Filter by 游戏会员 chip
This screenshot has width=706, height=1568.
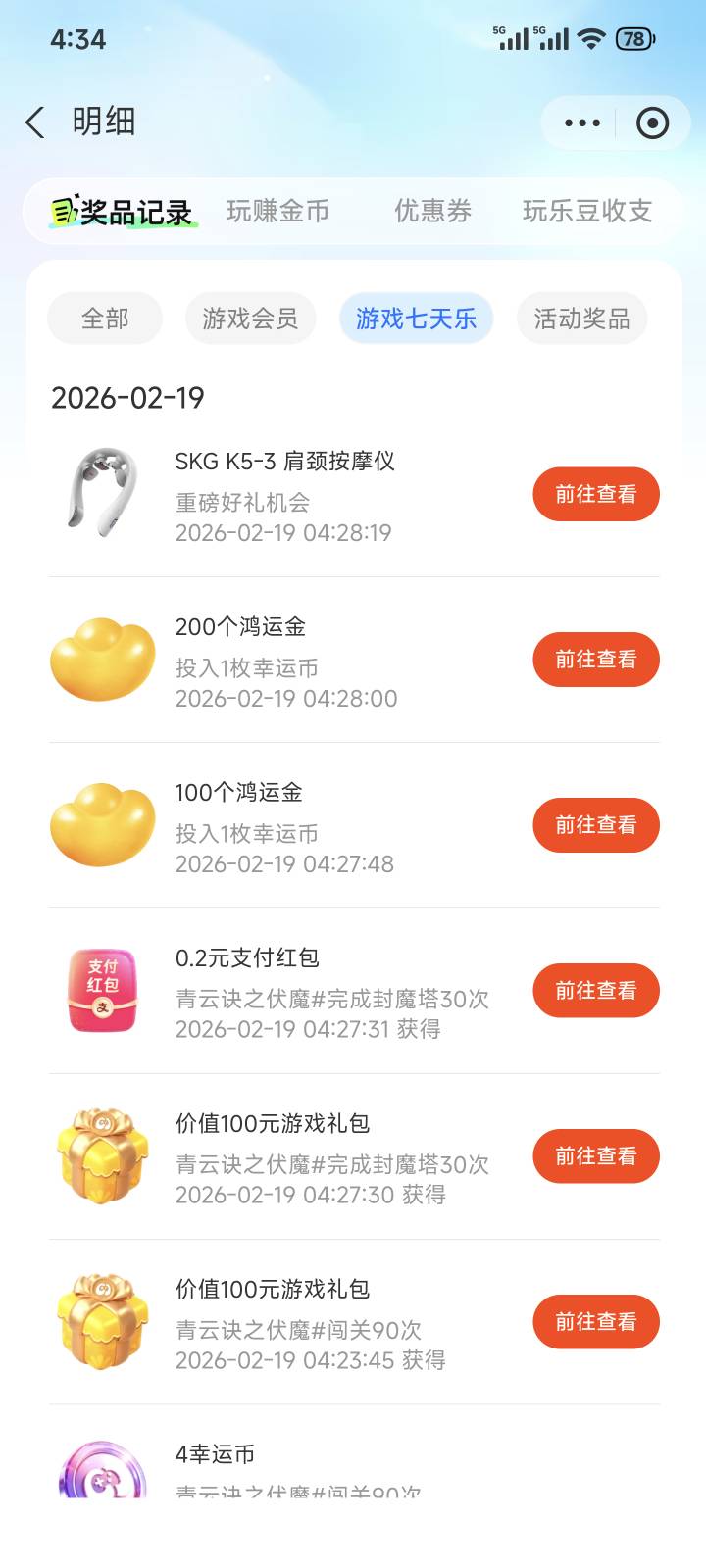[250, 318]
